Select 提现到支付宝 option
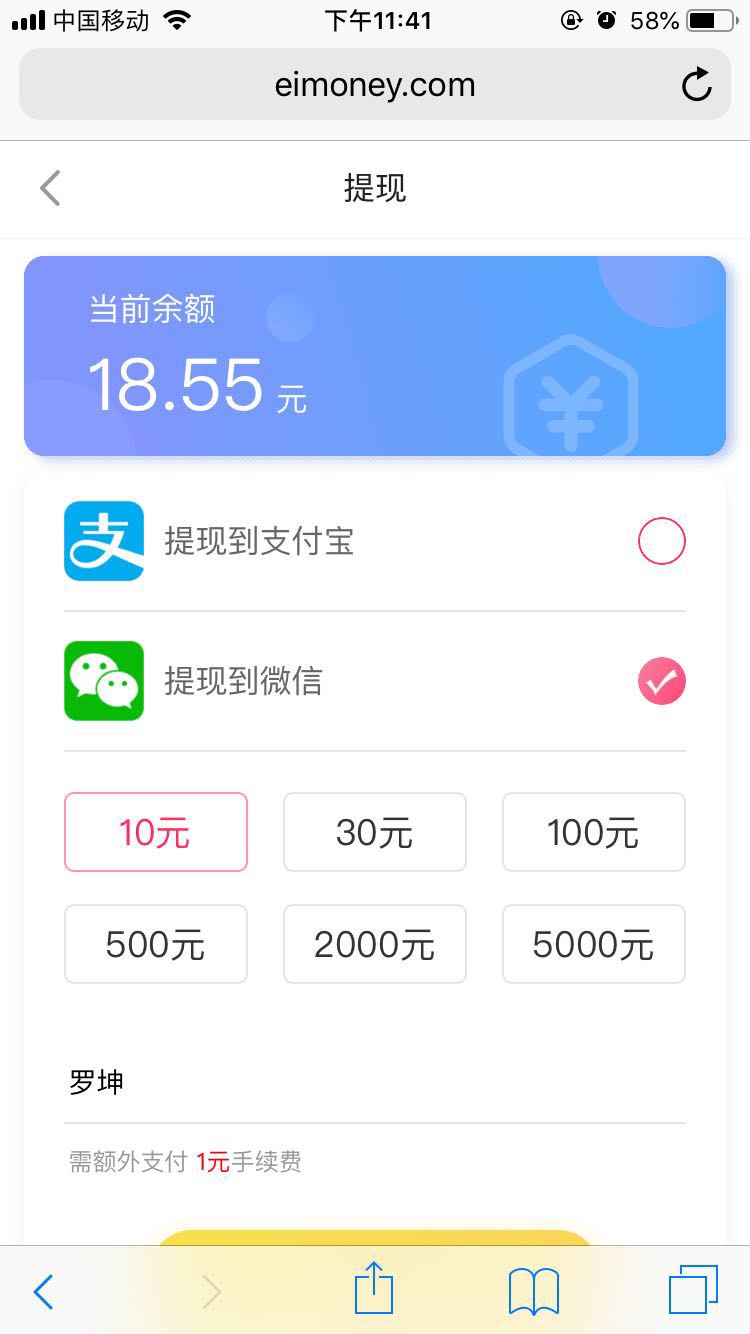Image resolution: width=750 pixels, height=1334 pixels. [661, 542]
